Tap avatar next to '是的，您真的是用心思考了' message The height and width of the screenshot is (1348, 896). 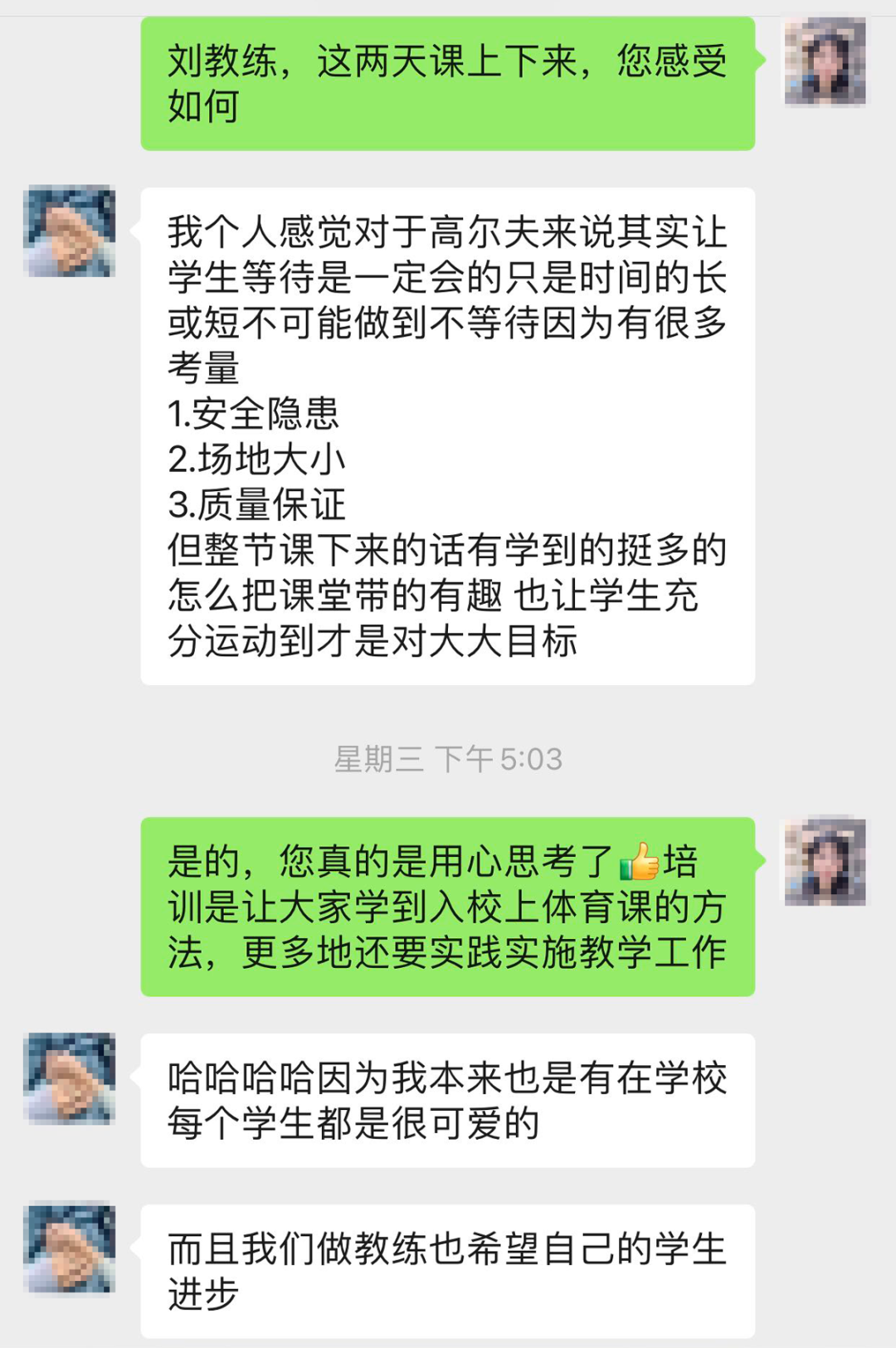click(825, 860)
